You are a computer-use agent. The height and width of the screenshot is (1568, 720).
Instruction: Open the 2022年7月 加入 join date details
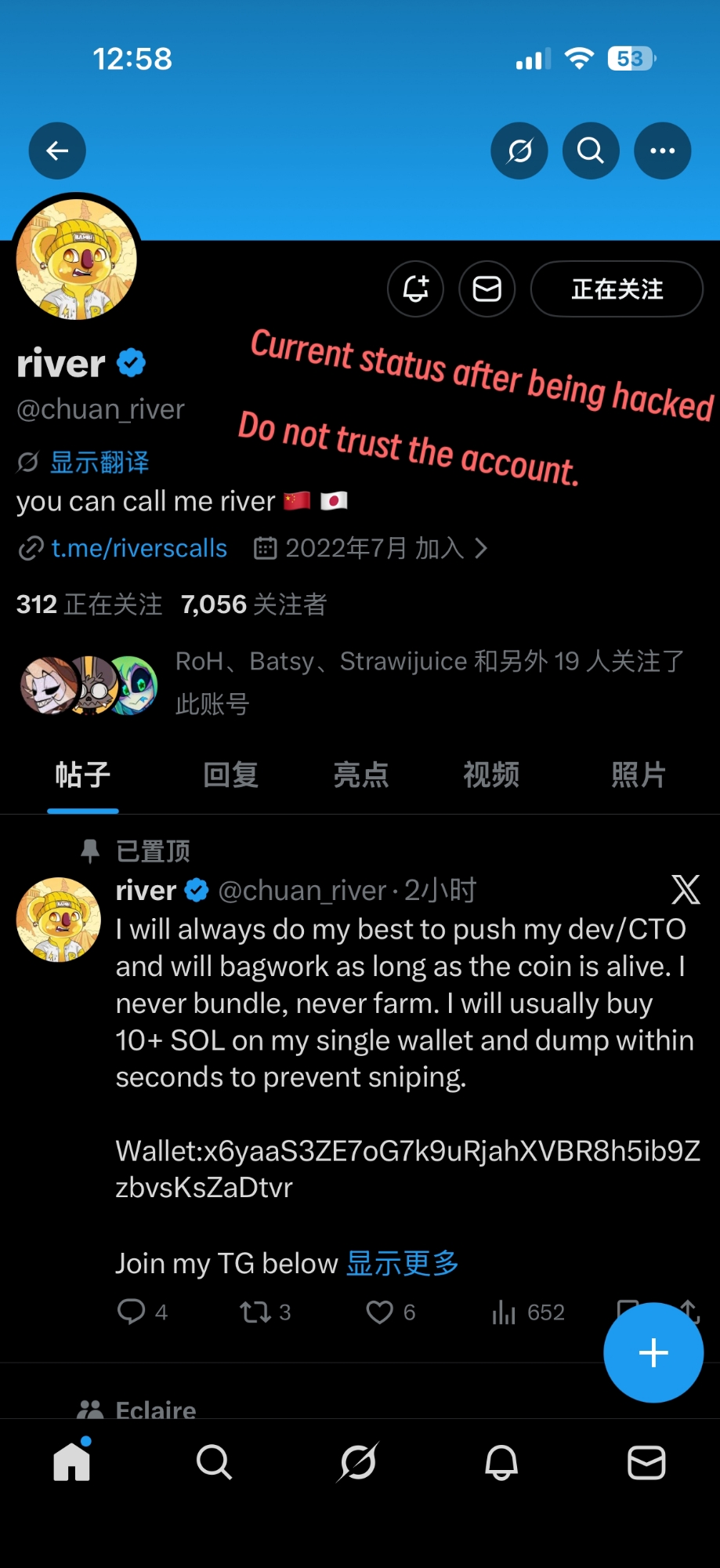(372, 548)
